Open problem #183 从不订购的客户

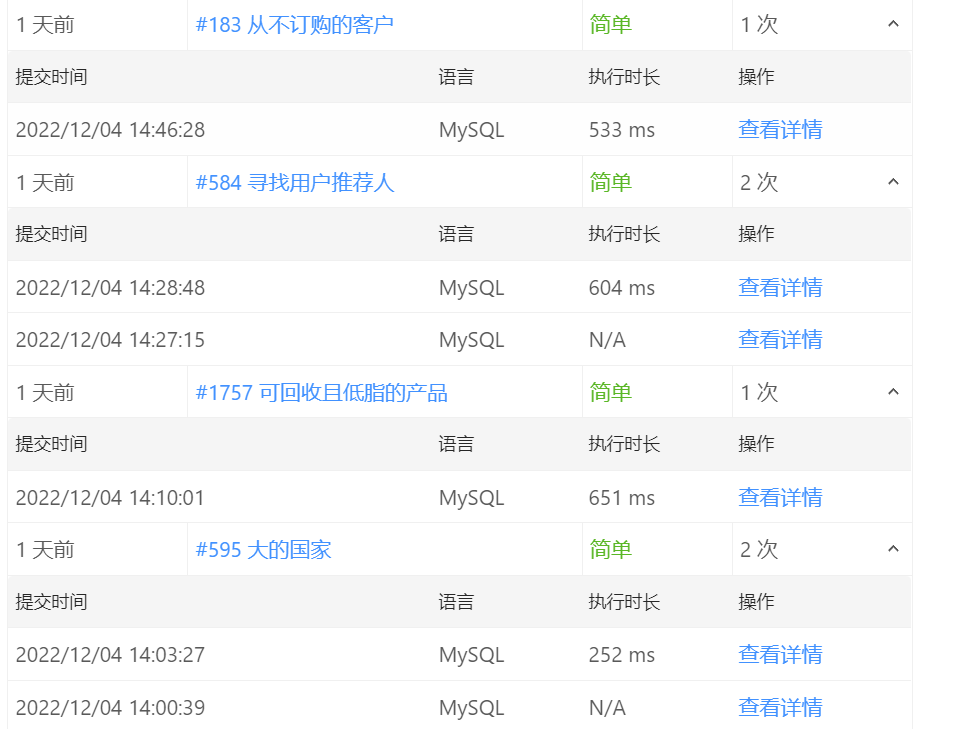[294, 25]
